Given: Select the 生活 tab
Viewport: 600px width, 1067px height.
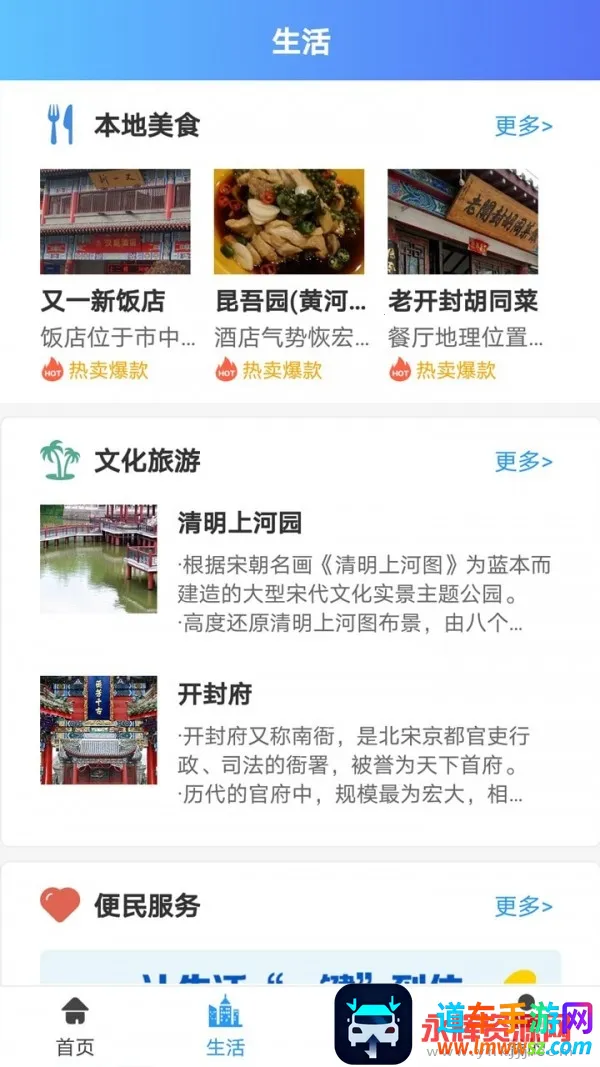Looking at the screenshot, I should [225, 1026].
